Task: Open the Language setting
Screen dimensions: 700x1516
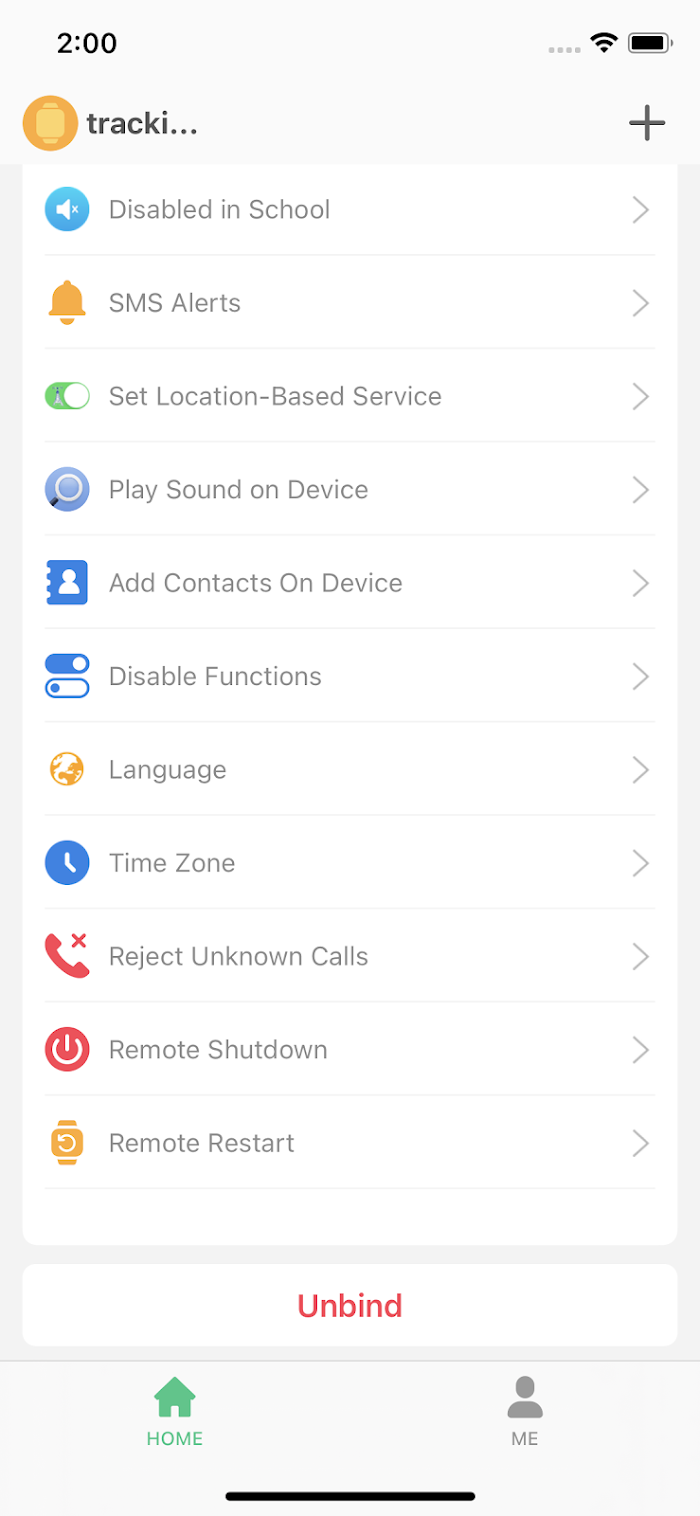Action: 350,770
